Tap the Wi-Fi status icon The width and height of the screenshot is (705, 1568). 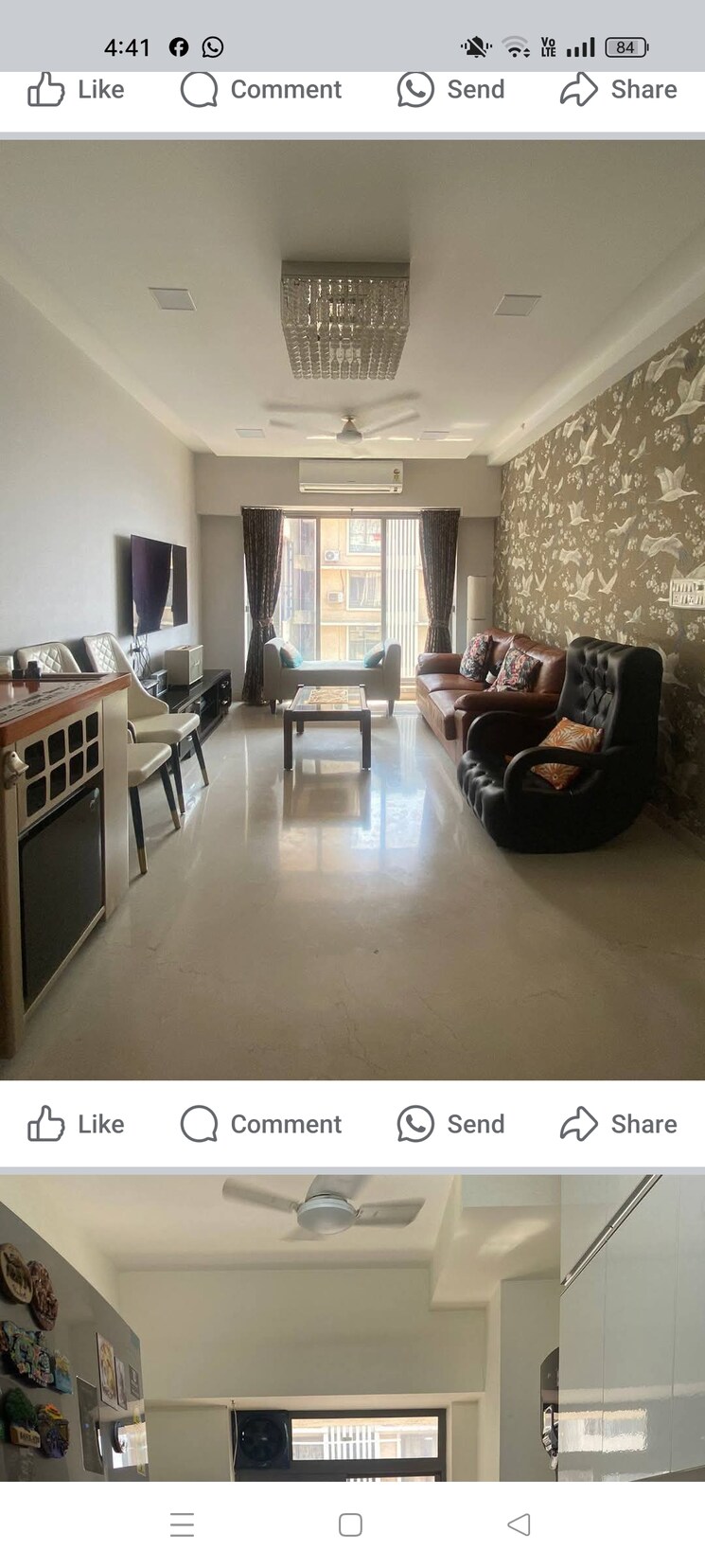pos(515,45)
